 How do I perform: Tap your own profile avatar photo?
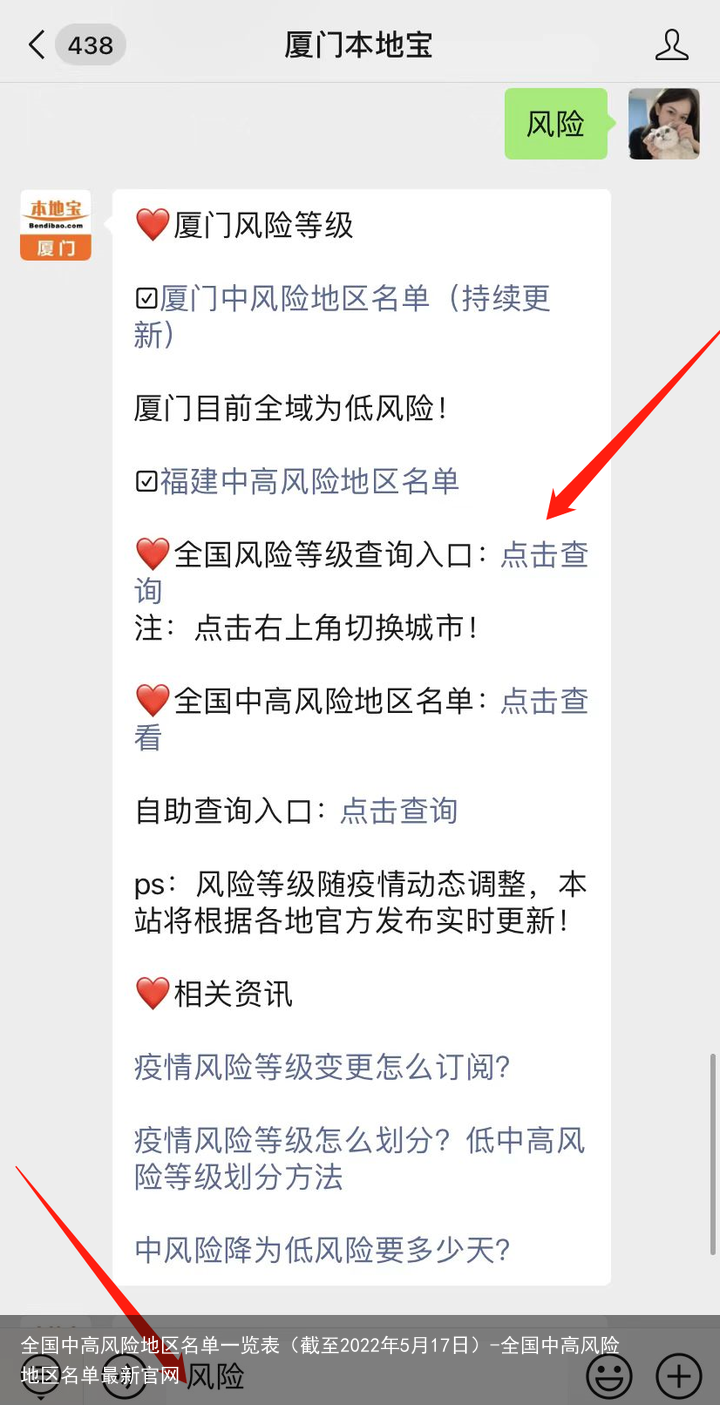click(x=663, y=124)
